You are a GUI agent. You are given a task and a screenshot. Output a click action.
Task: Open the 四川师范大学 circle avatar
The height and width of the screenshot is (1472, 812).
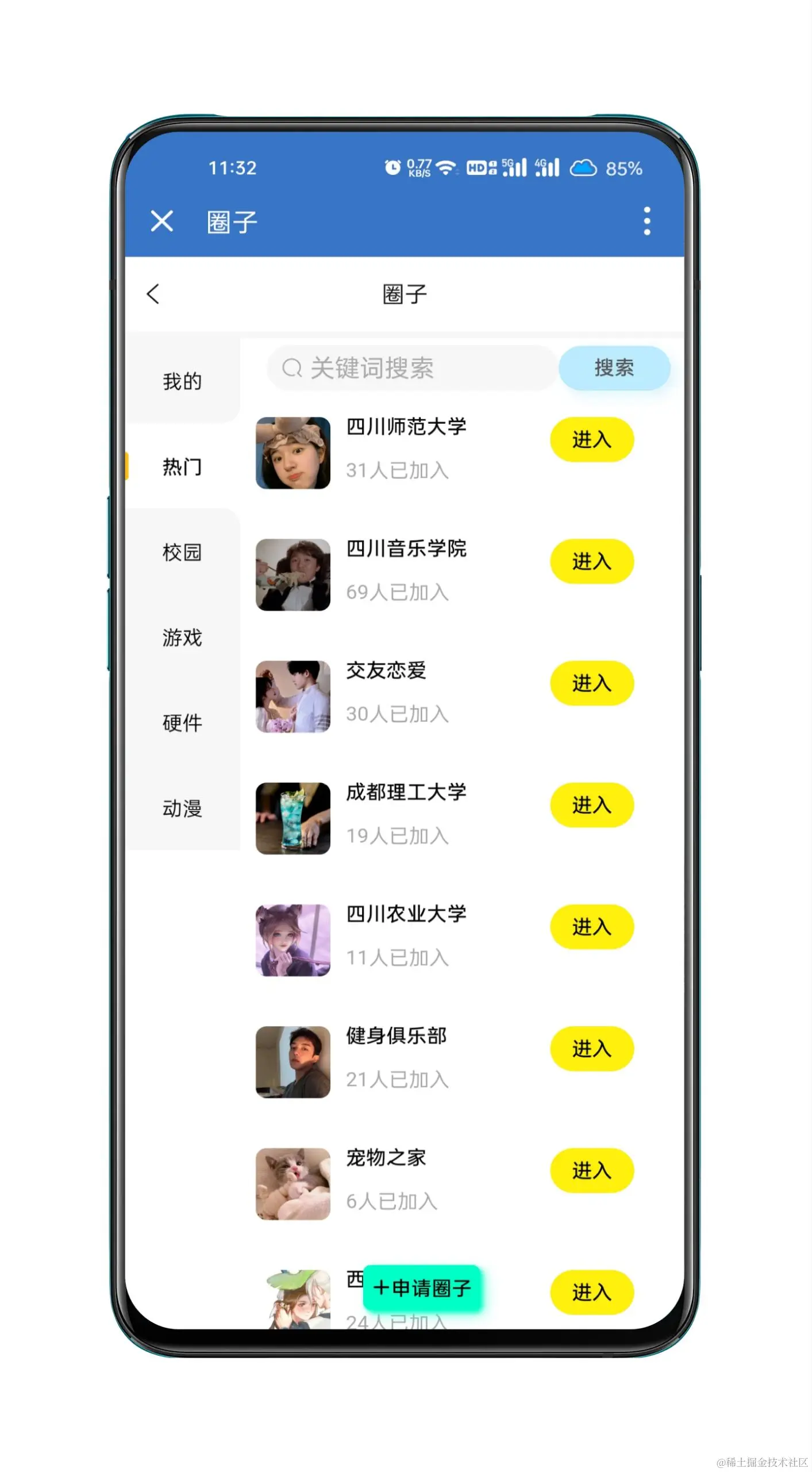click(x=293, y=451)
